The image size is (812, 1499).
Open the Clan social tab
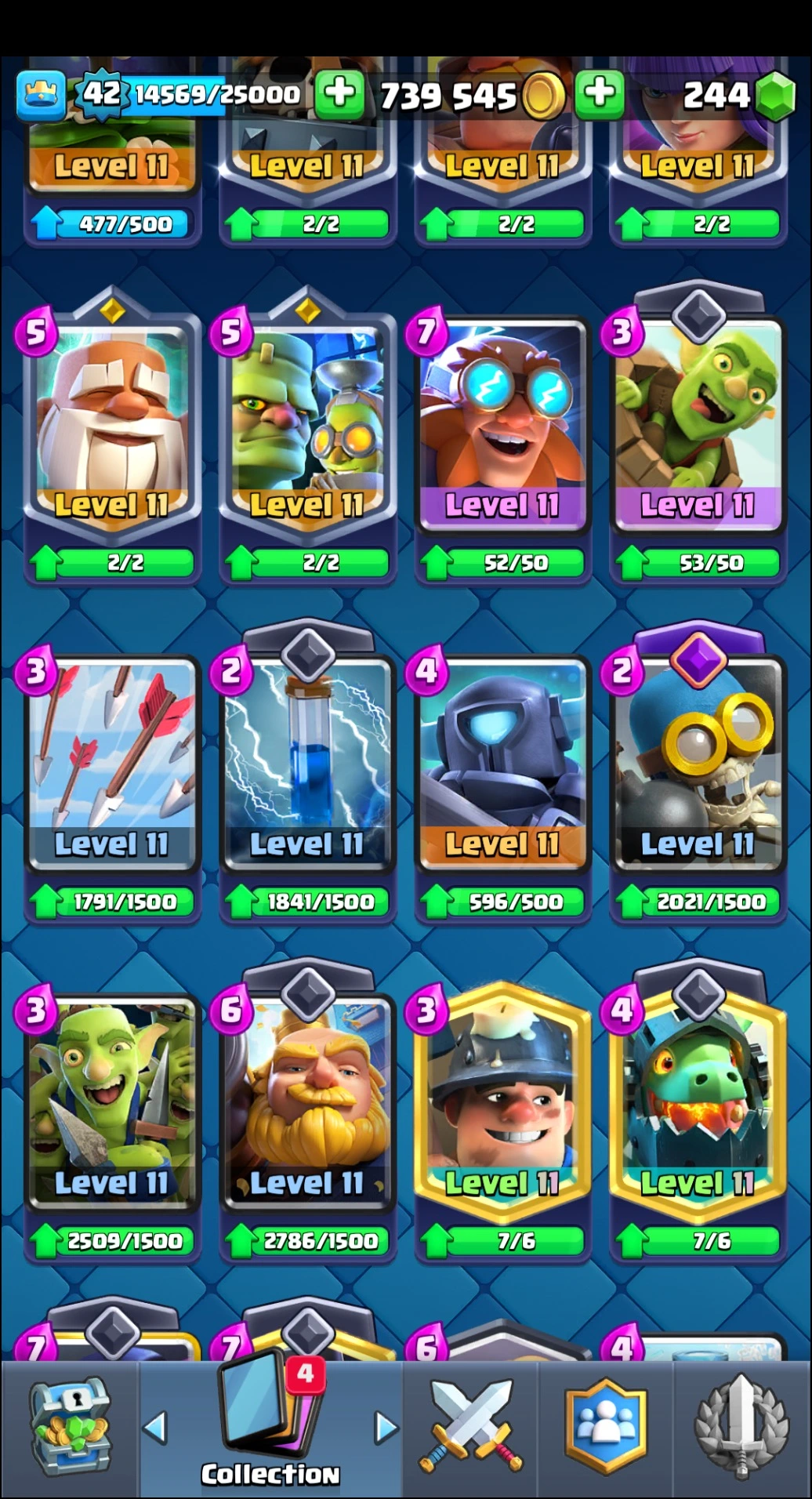point(605,1428)
